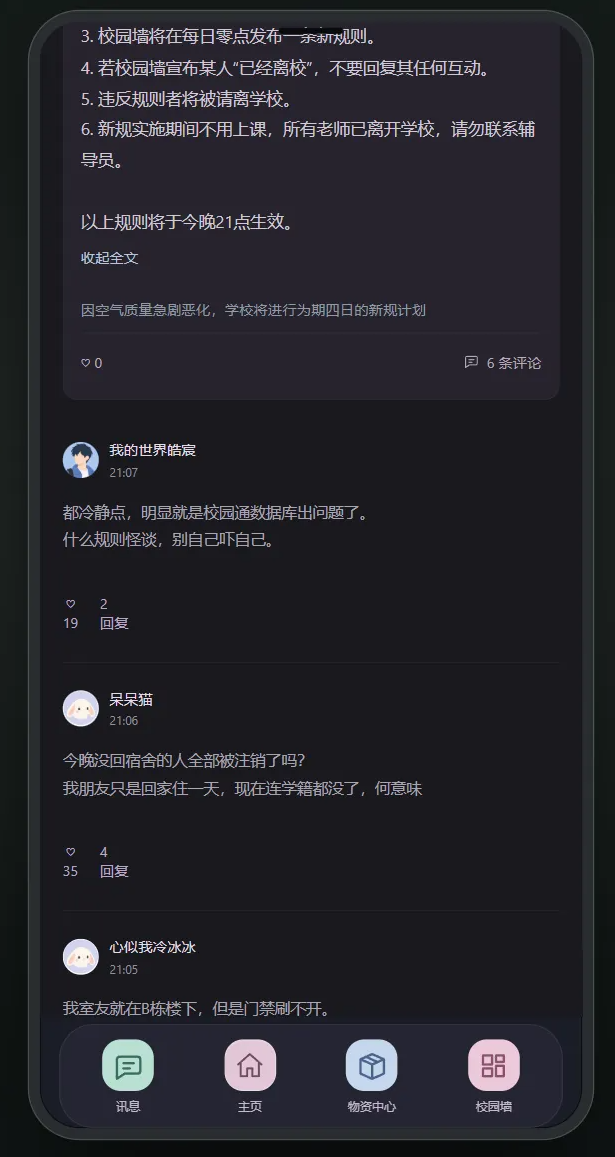The width and height of the screenshot is (615, 1157).
Task: Like 我的世界皓宸's comment
Action: coord(71,612)
